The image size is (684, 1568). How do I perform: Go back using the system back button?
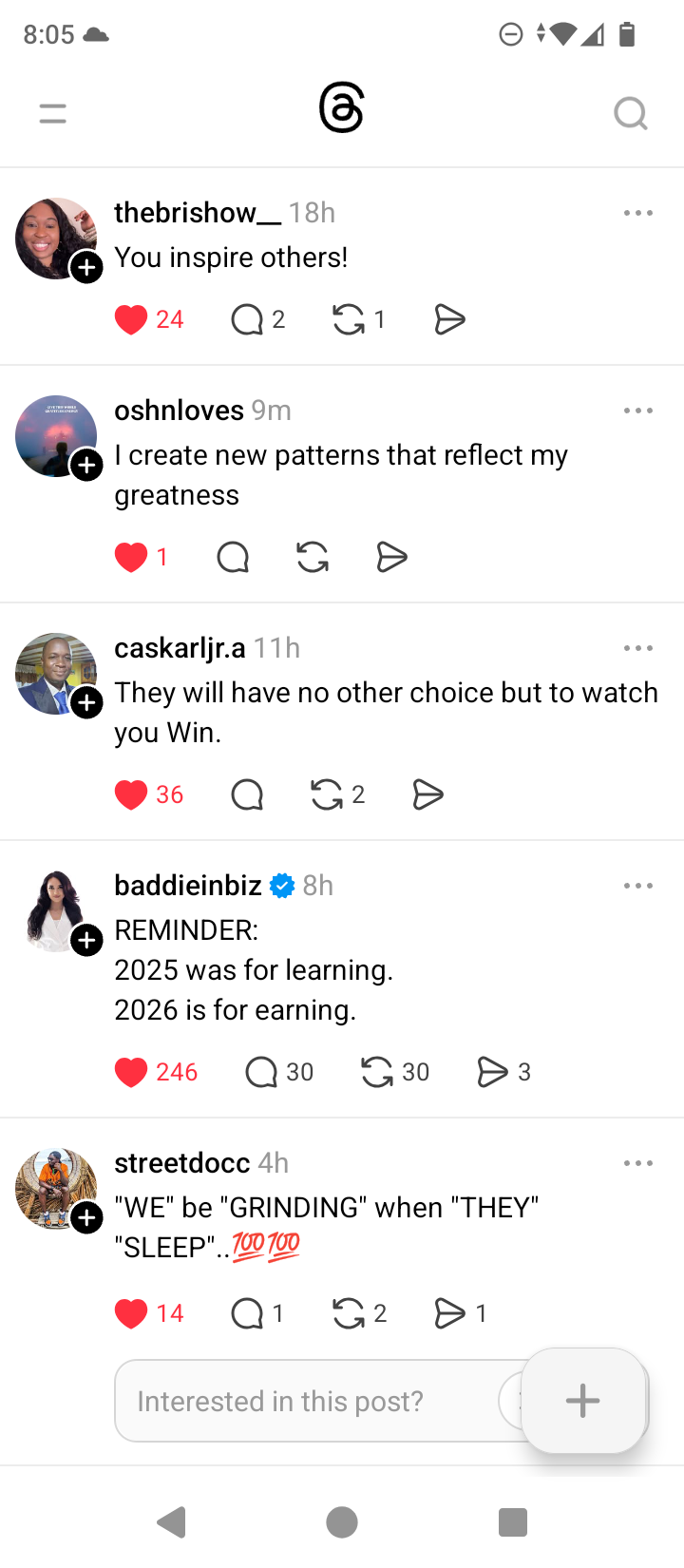tap(172, 1521)
